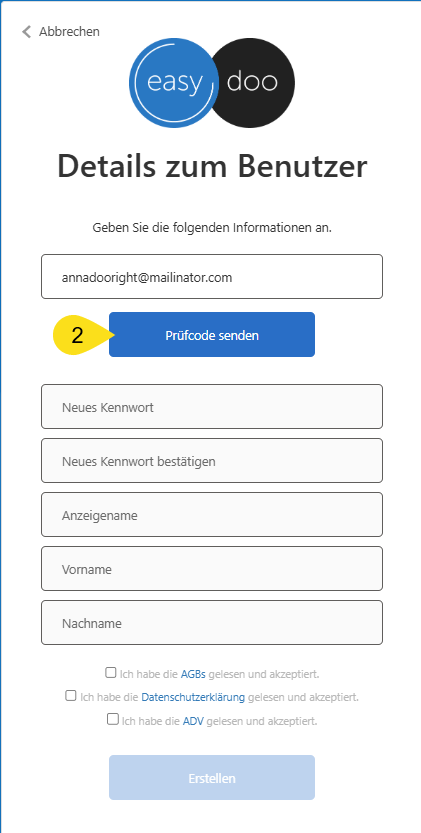Image resolution: width=421 pixels, height=833 pixels.
Task: Open the Datenschutzerklärung link
Action: (193, 696)
